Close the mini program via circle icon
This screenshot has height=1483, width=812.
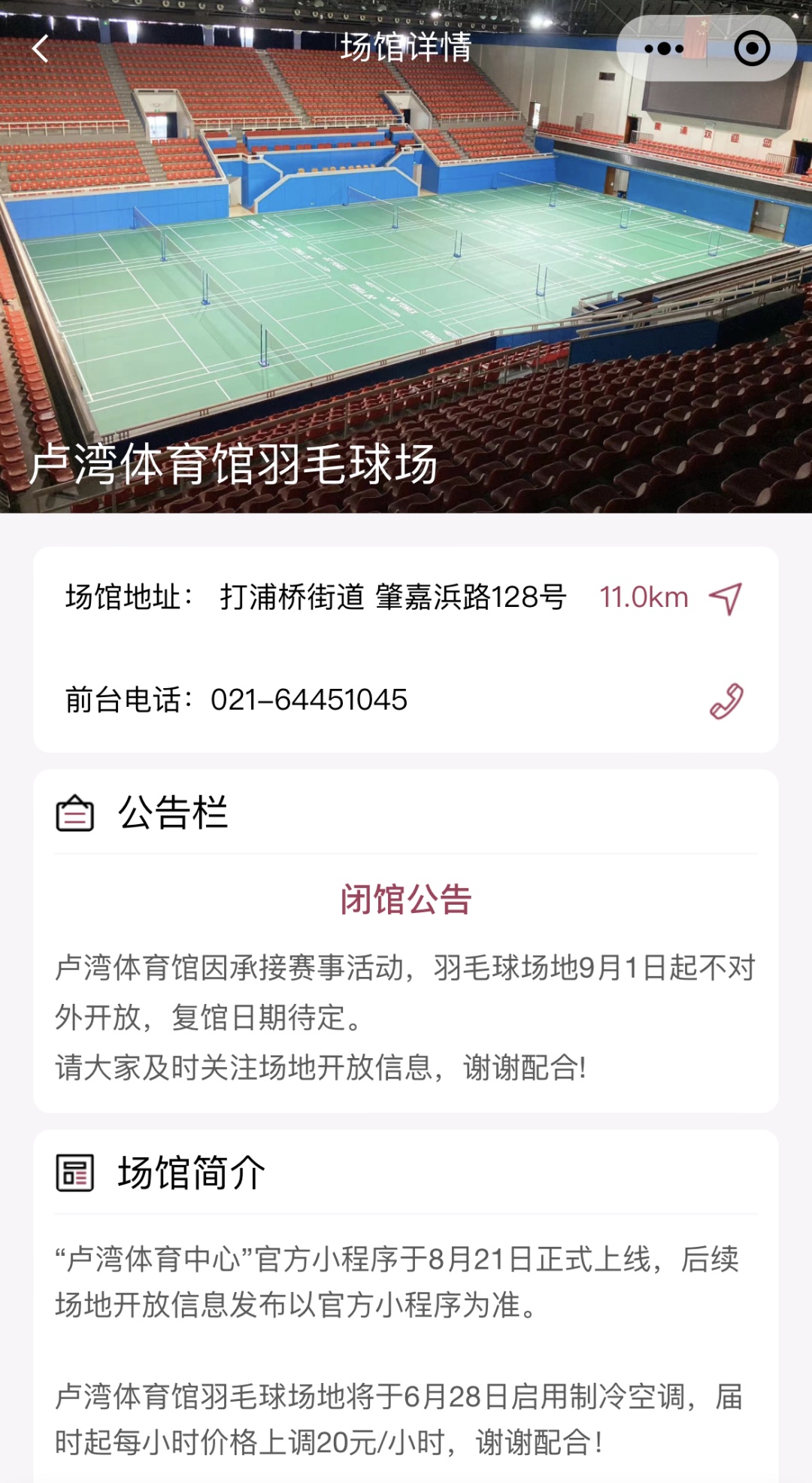[751, 49]
